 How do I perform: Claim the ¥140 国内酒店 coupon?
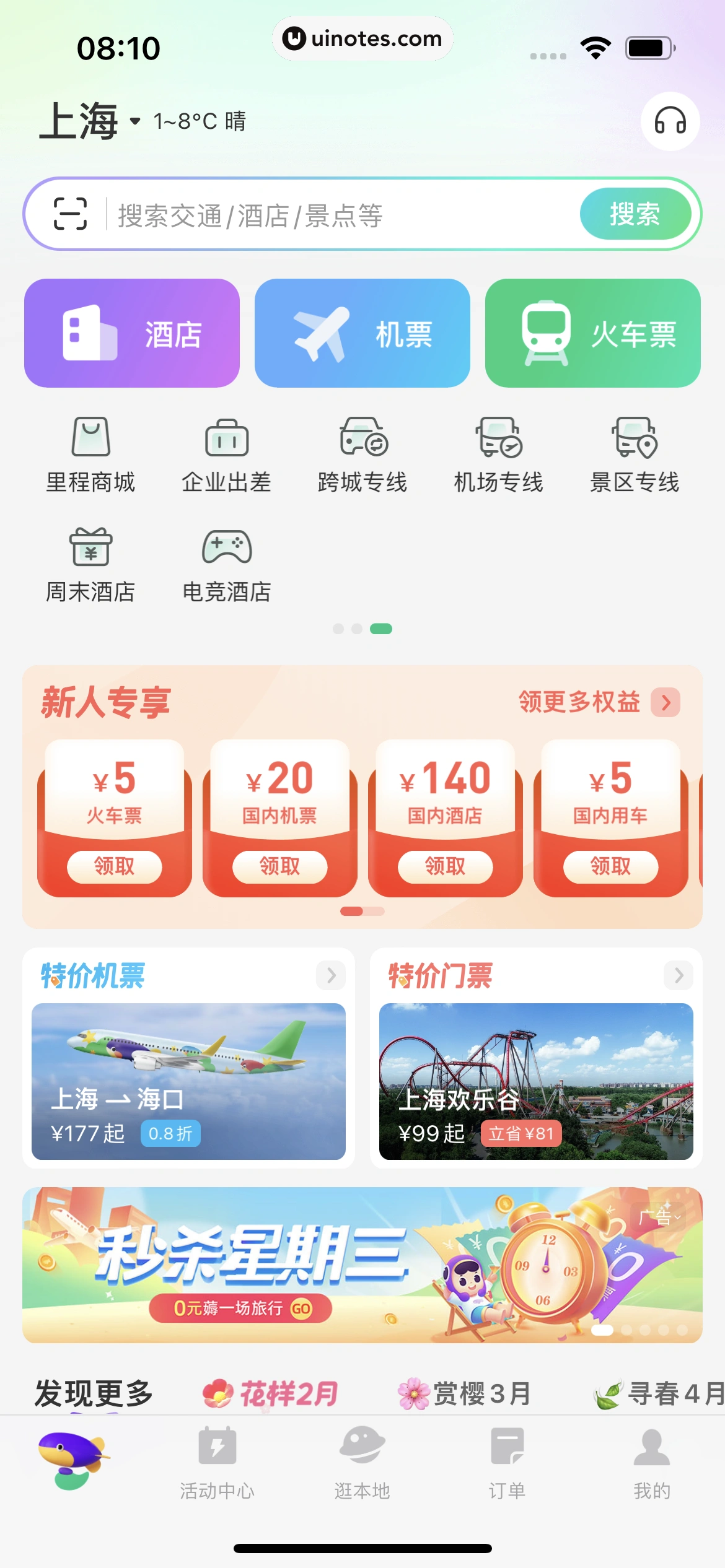445,866
